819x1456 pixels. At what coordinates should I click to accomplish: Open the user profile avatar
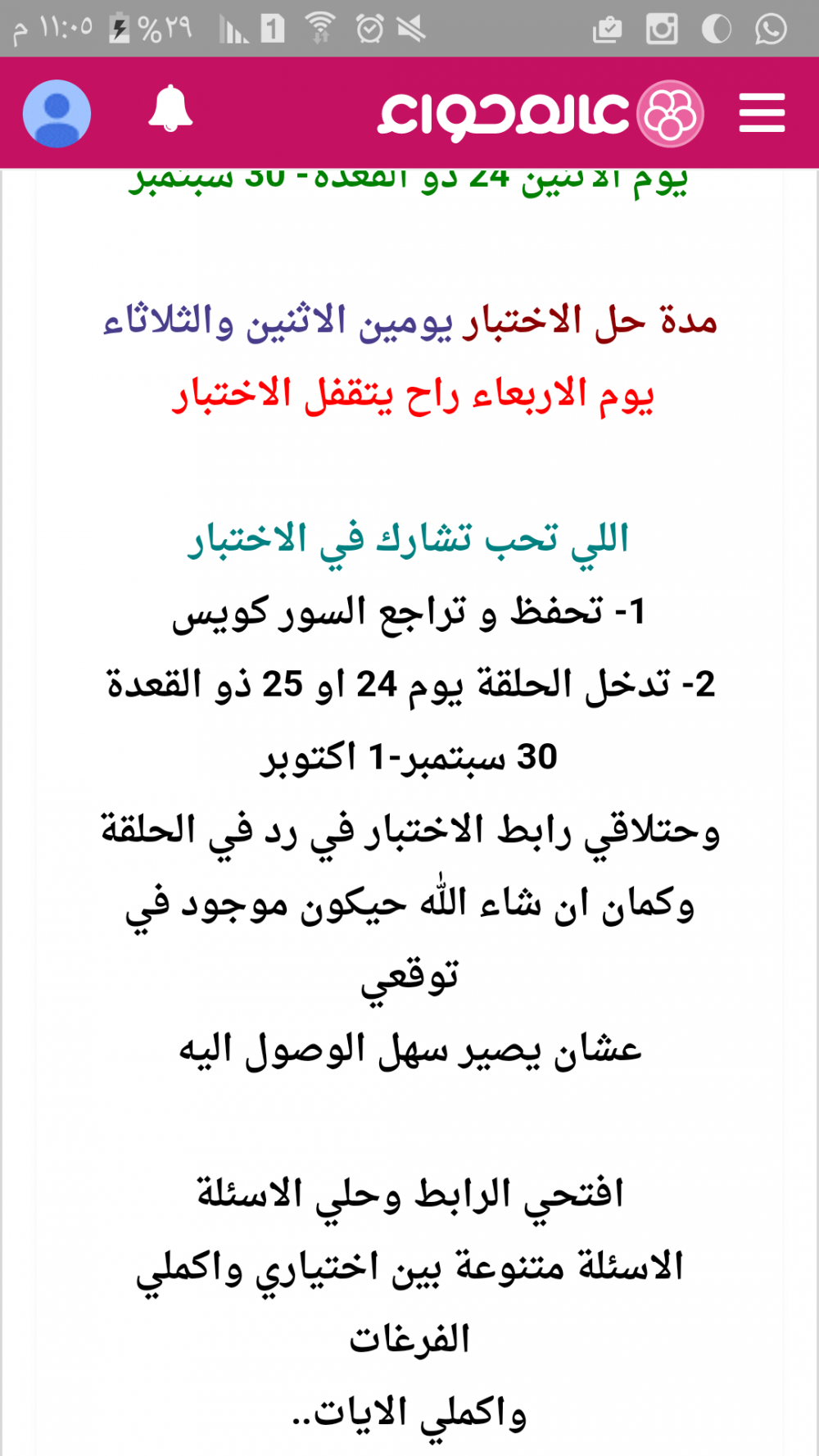[x=57, y=113]
